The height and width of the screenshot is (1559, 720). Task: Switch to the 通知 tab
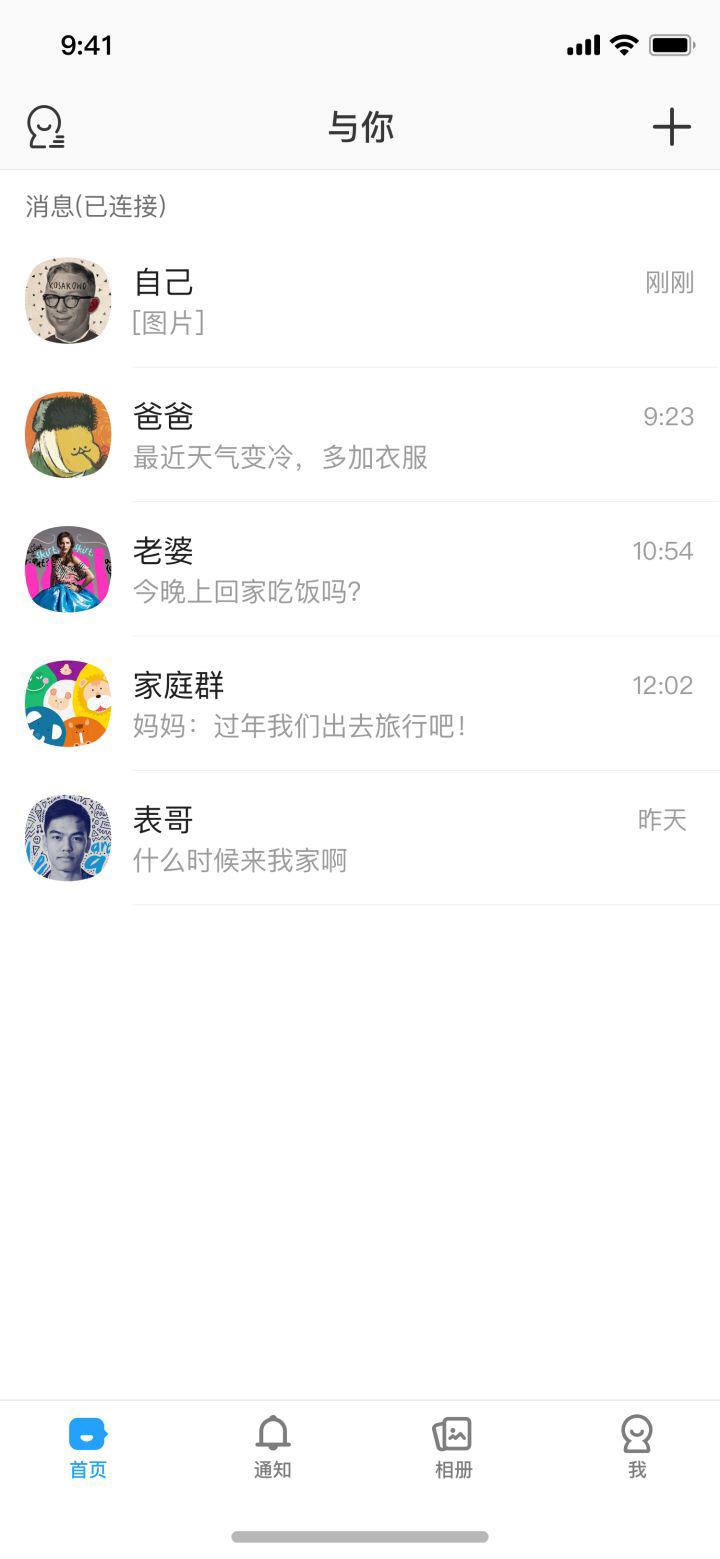(272, 1446)
